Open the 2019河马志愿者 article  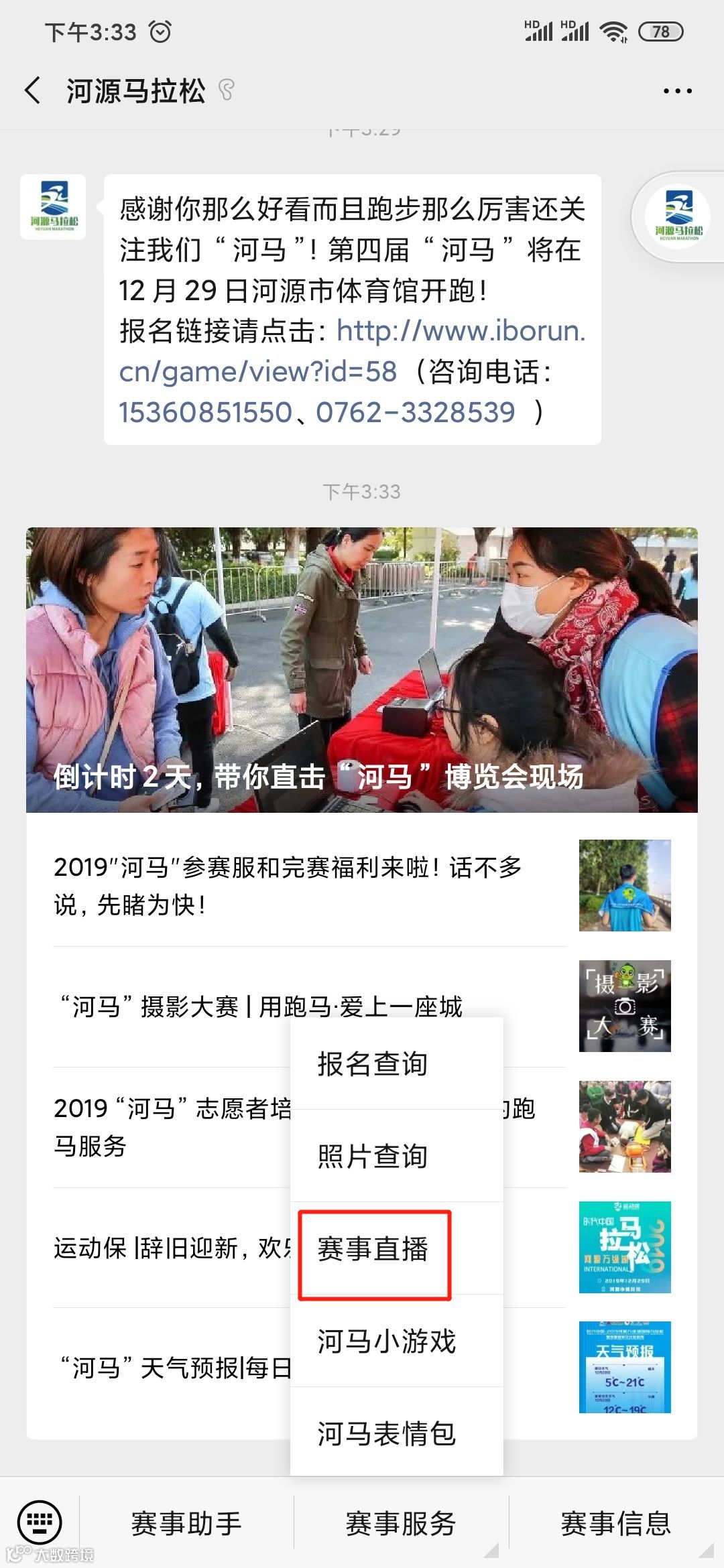(x=168, y=1127)
